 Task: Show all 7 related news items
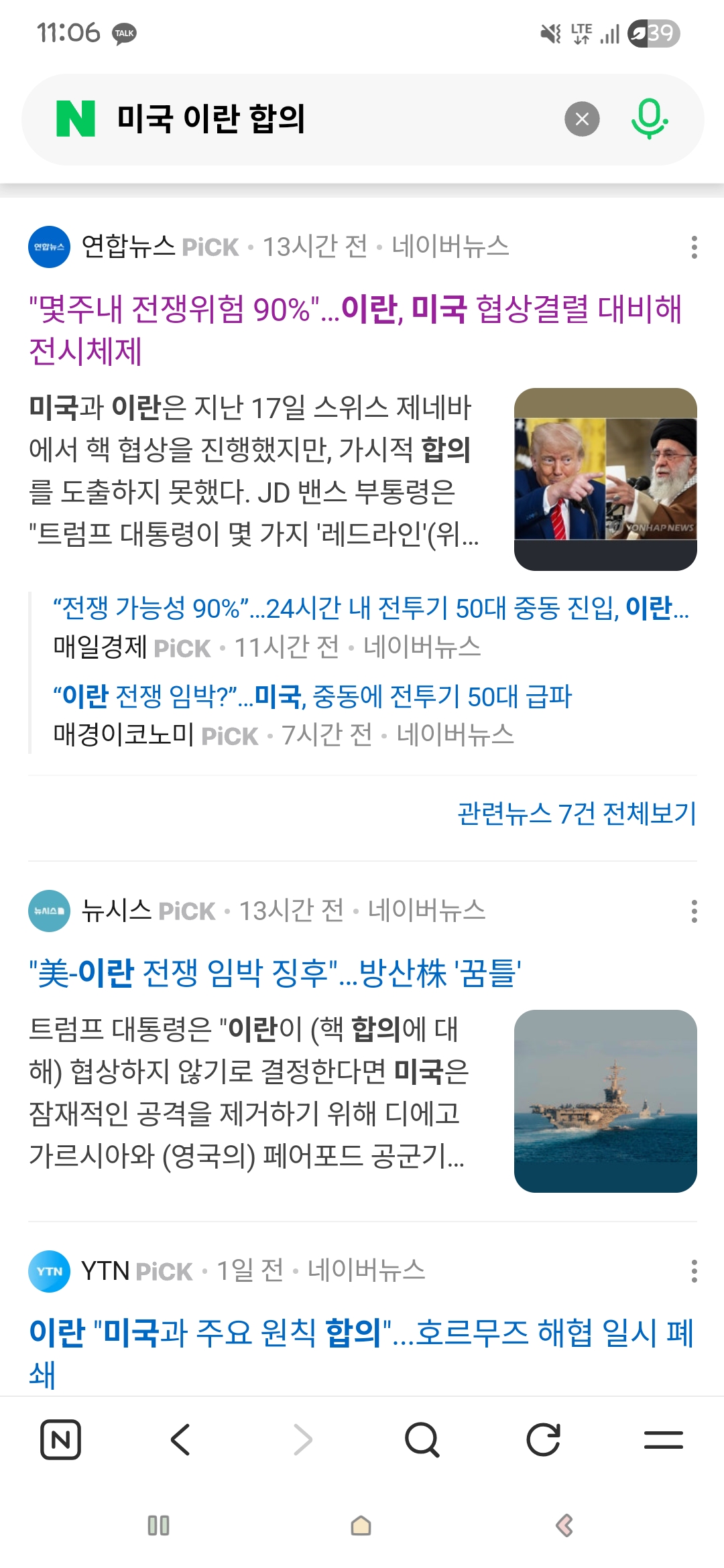[x=577, y=813]
